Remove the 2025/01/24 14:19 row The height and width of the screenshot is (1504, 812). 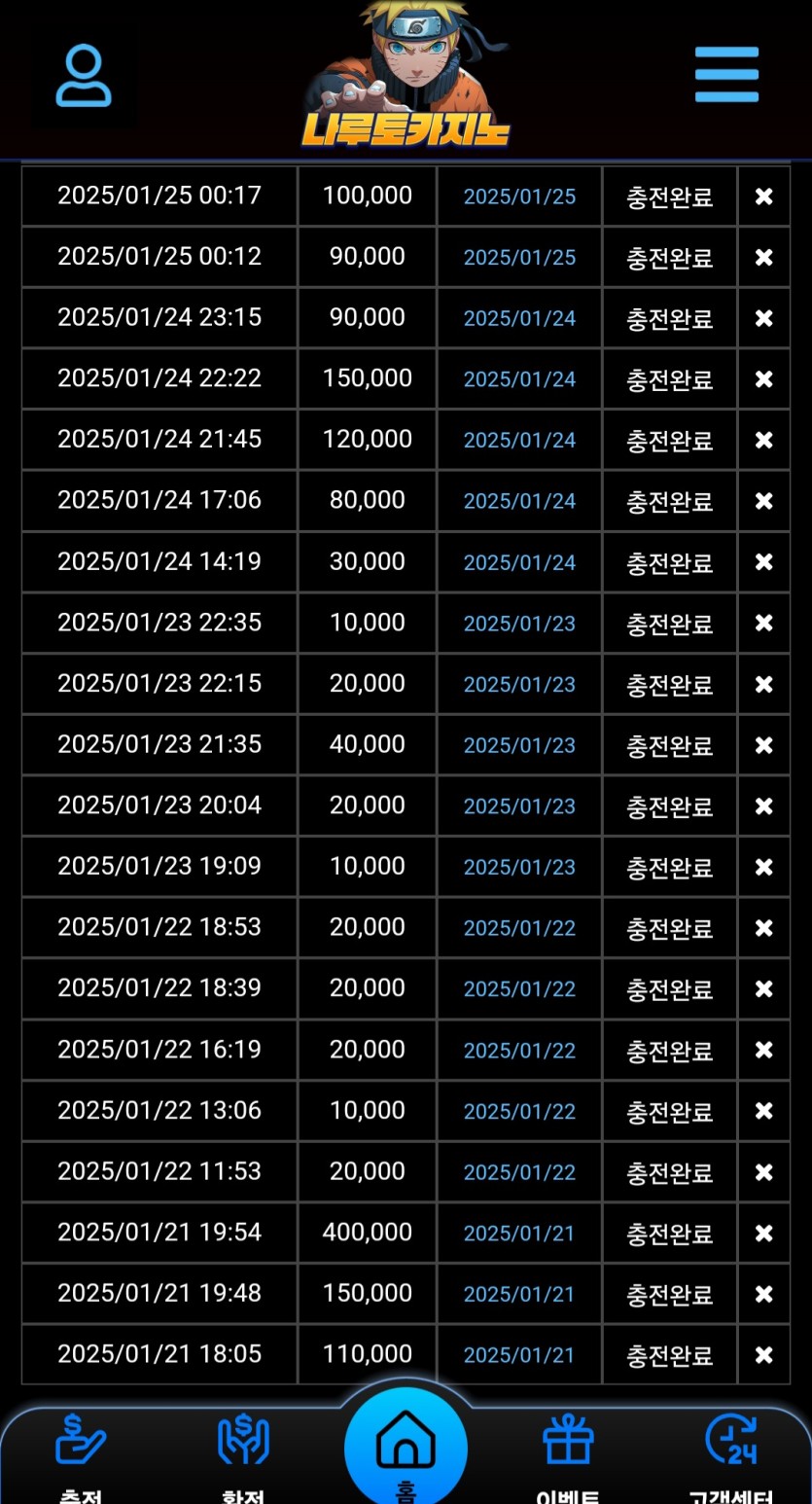[x=764, y=562]
